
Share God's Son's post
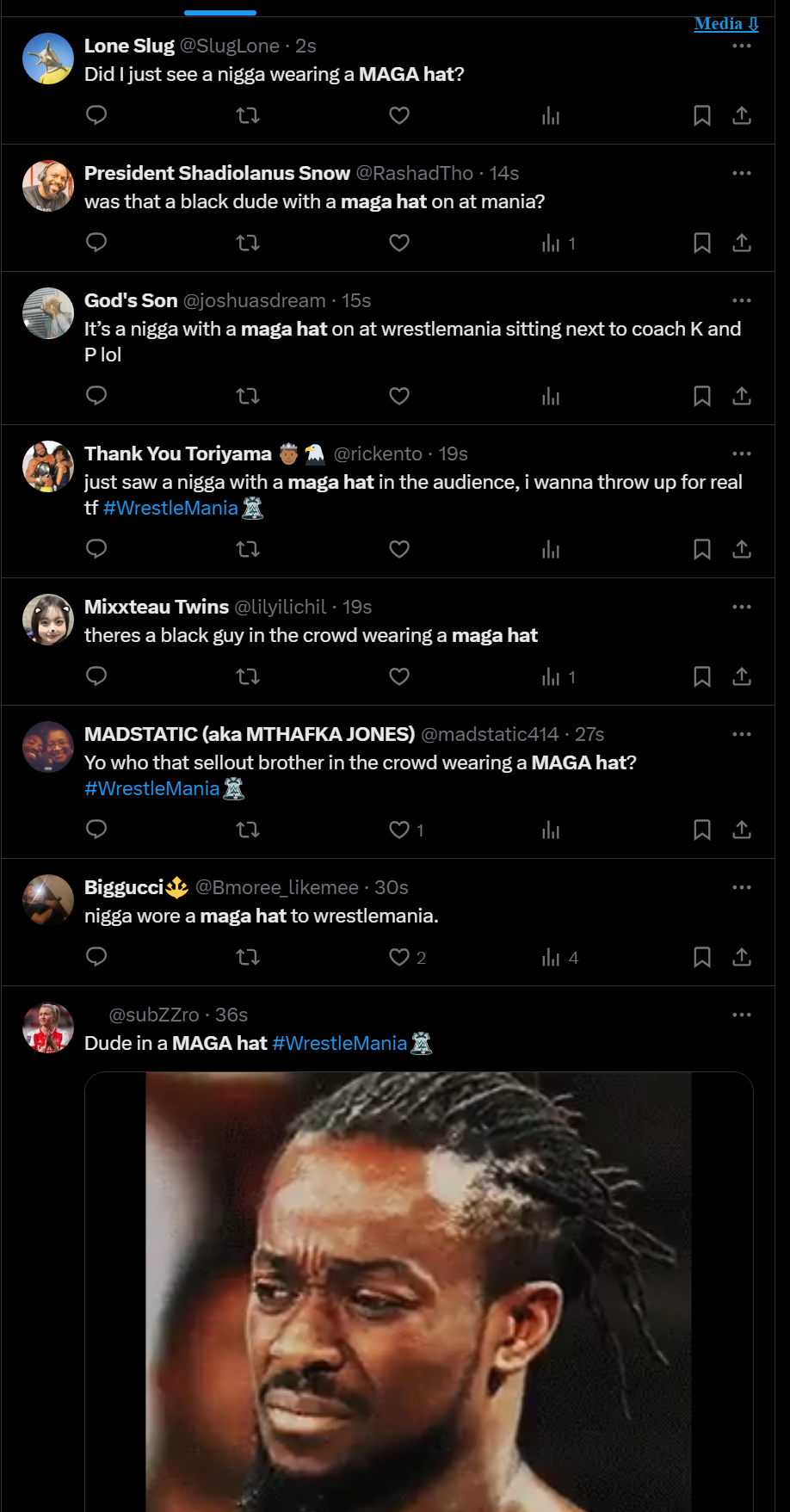click(x=742, y=396)
